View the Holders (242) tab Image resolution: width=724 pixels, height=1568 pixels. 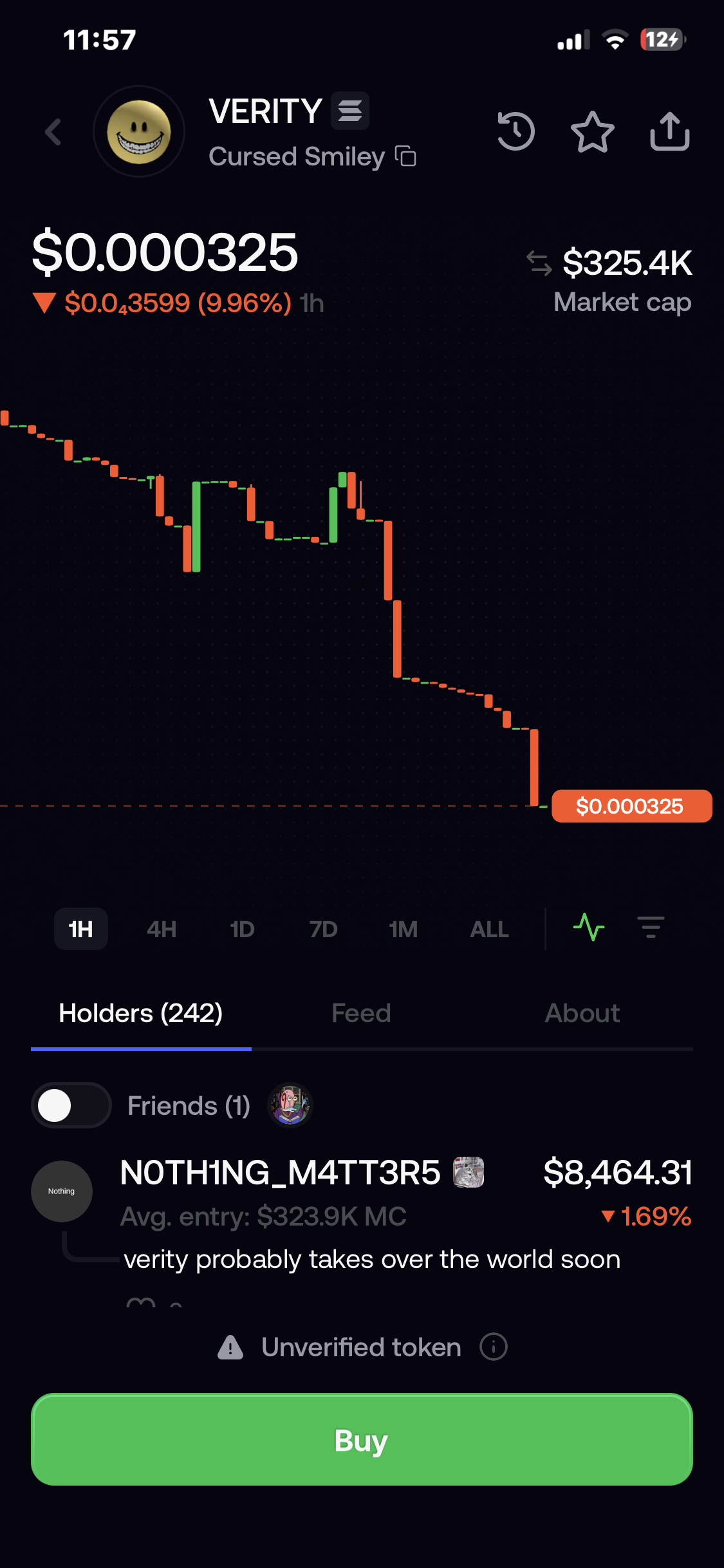pos(141,1013)
